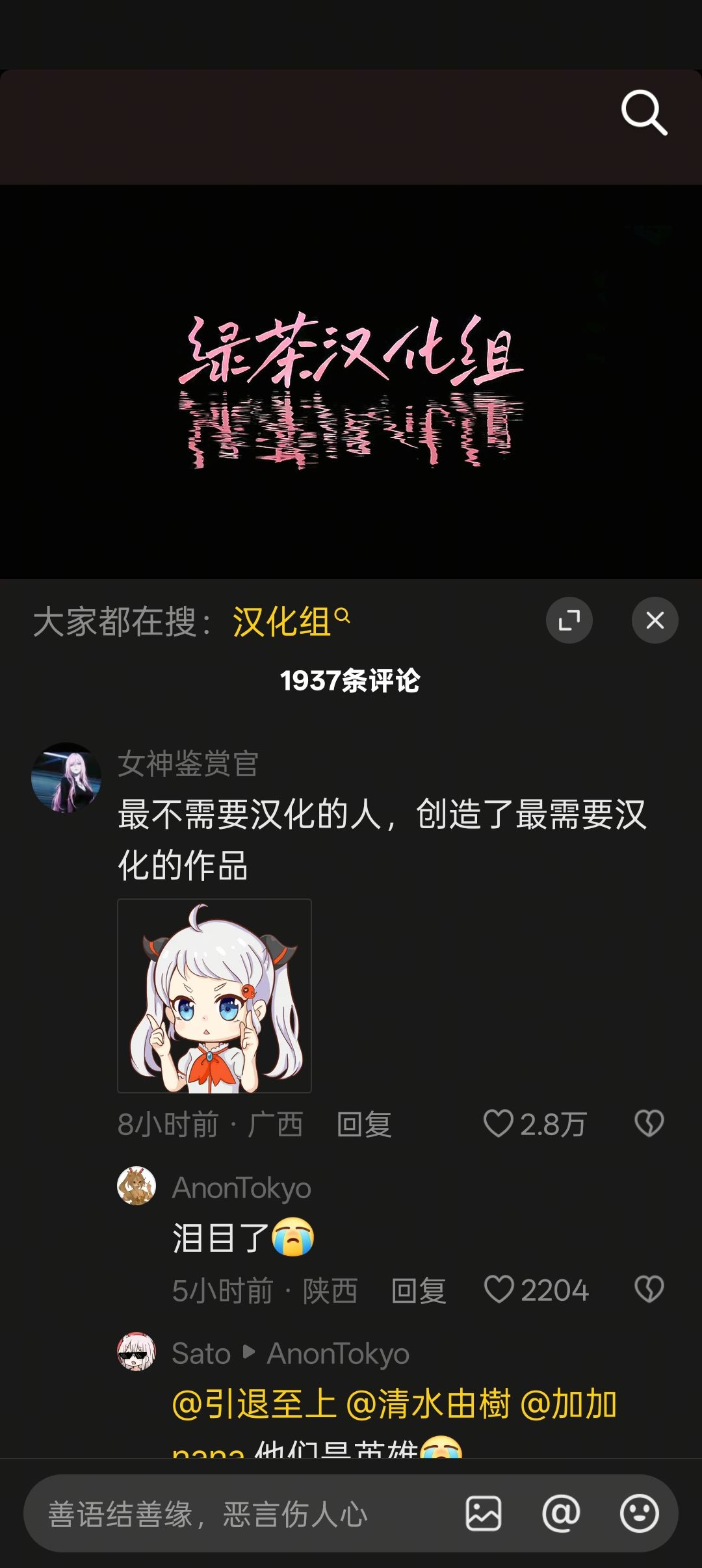Close the comments panel
Screen dimensions: 702x1568
pyautogui.click(x=655, y=620)
